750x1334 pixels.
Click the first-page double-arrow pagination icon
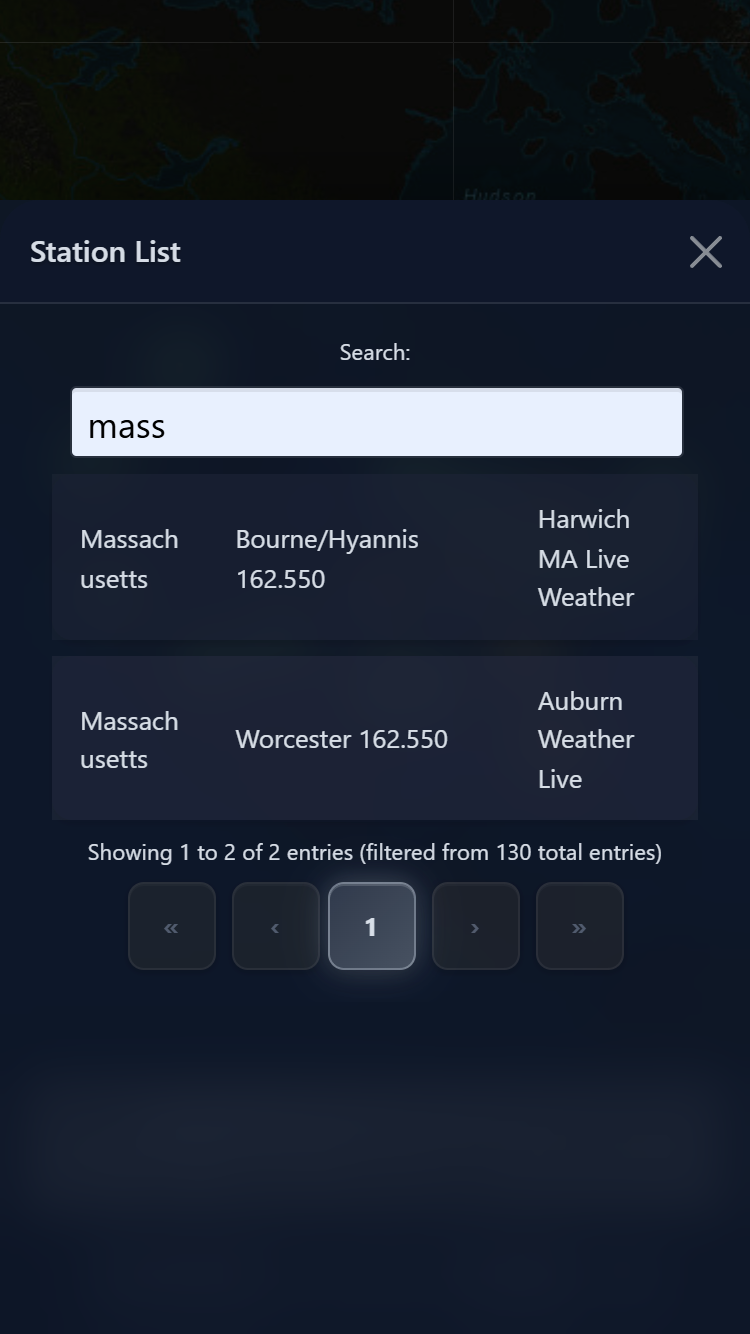171,926
